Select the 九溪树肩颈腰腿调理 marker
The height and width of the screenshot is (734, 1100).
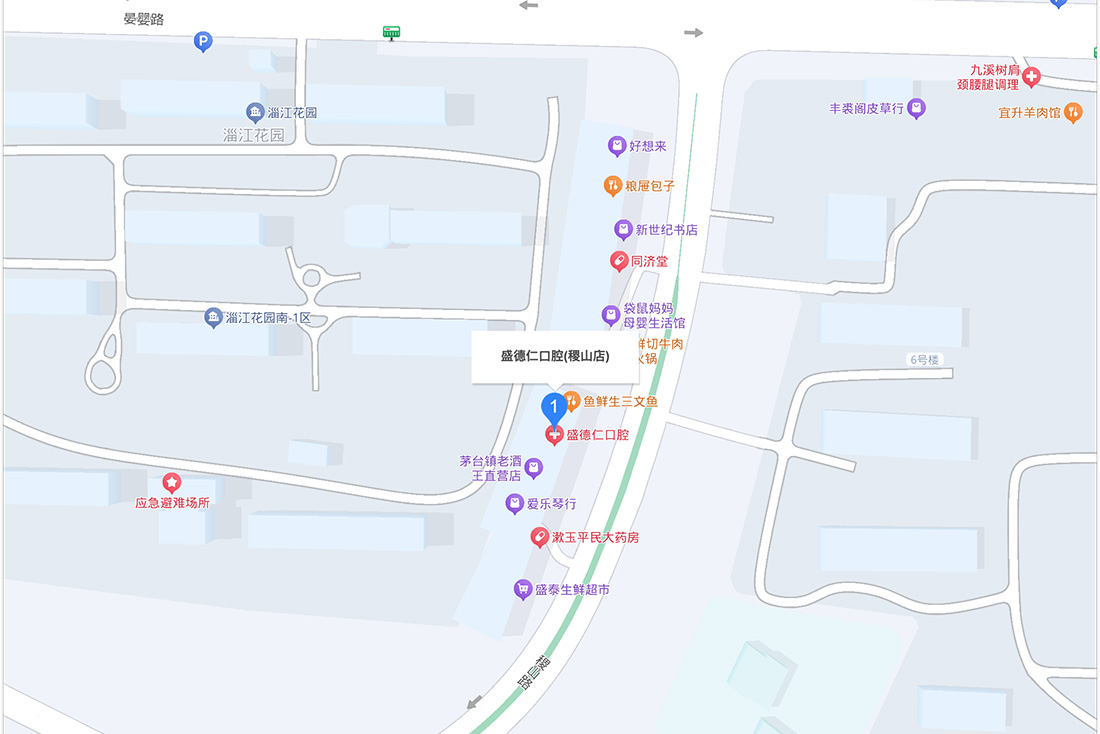[1031, 76]
